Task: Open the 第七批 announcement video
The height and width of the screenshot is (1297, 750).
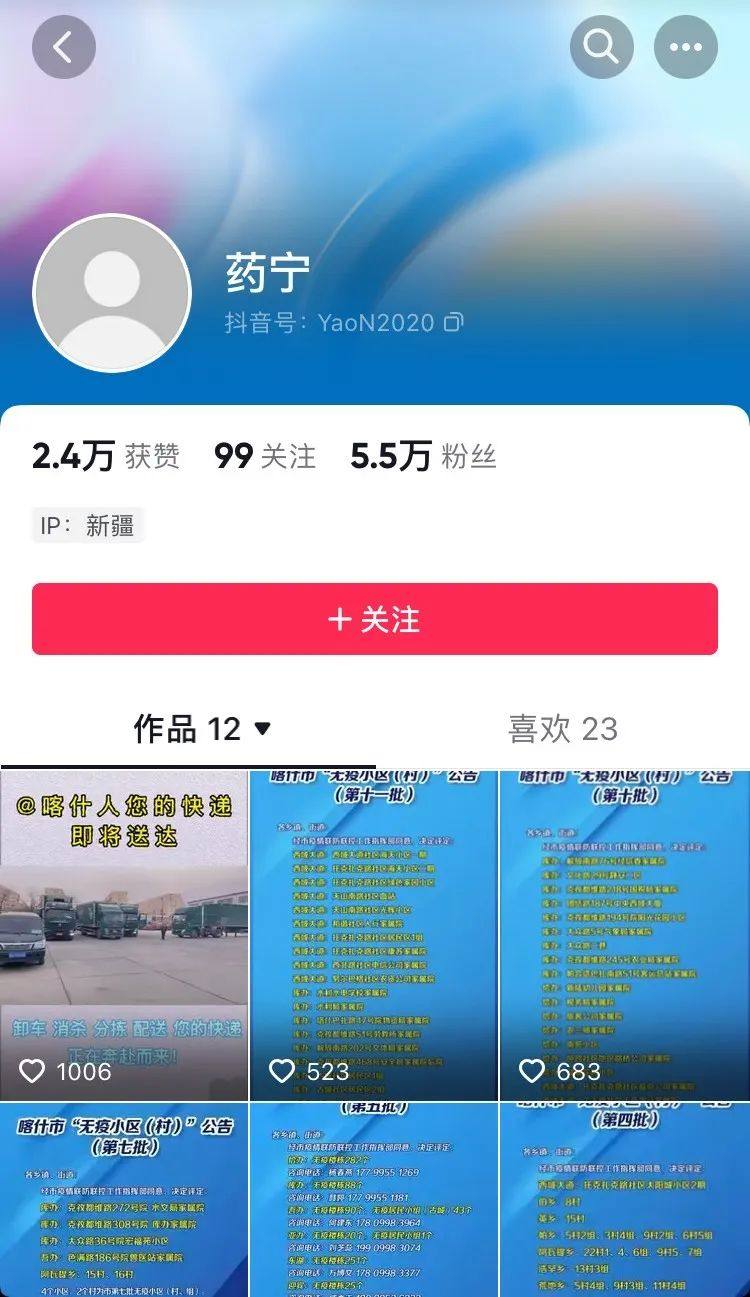Action: (x=124, y=1200)
